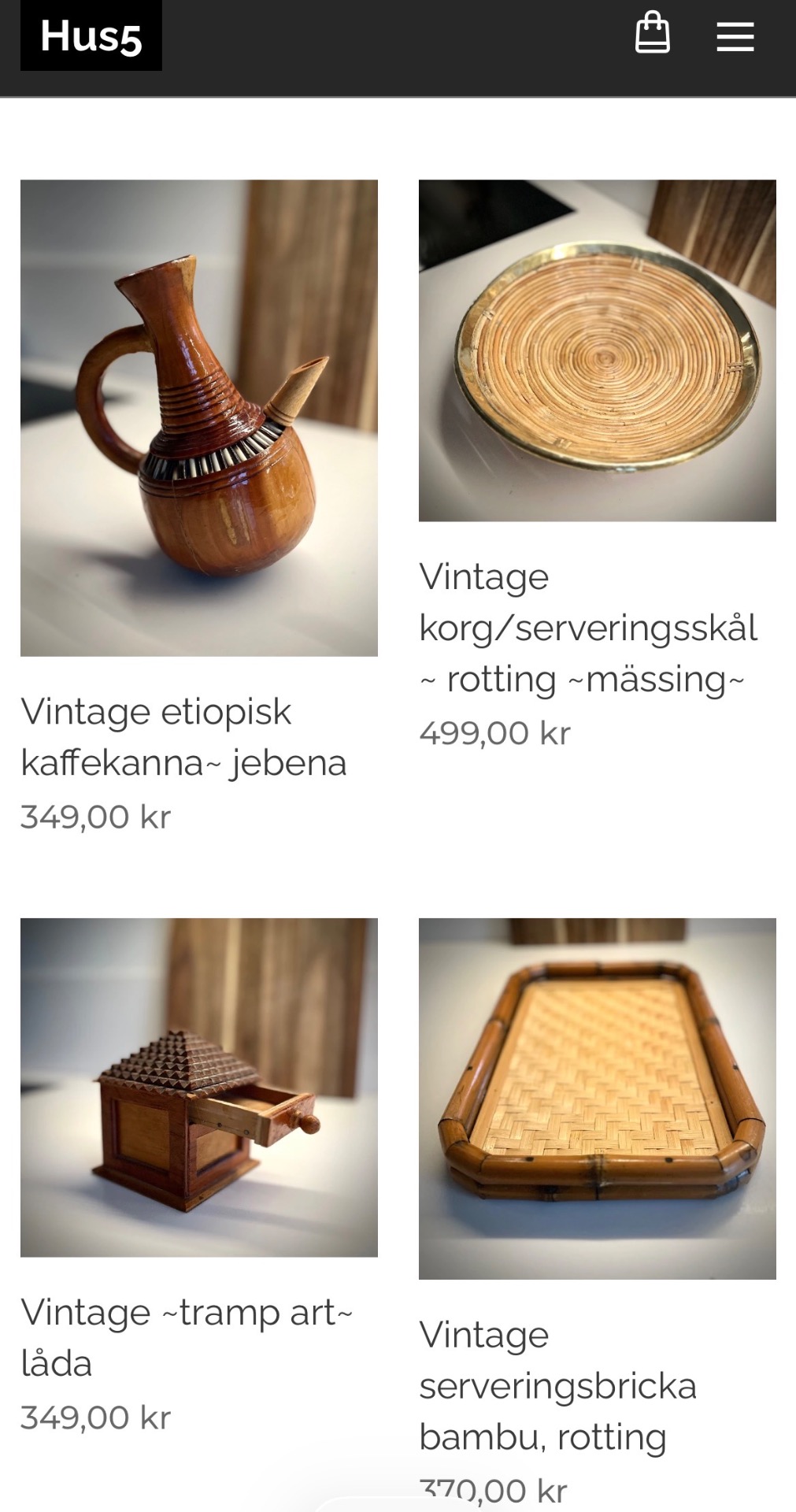
Task: Open the 'Vintage serveringsbricka bambu, rotting' title link
Action: pyautogui.click(x=557, y=1386)
